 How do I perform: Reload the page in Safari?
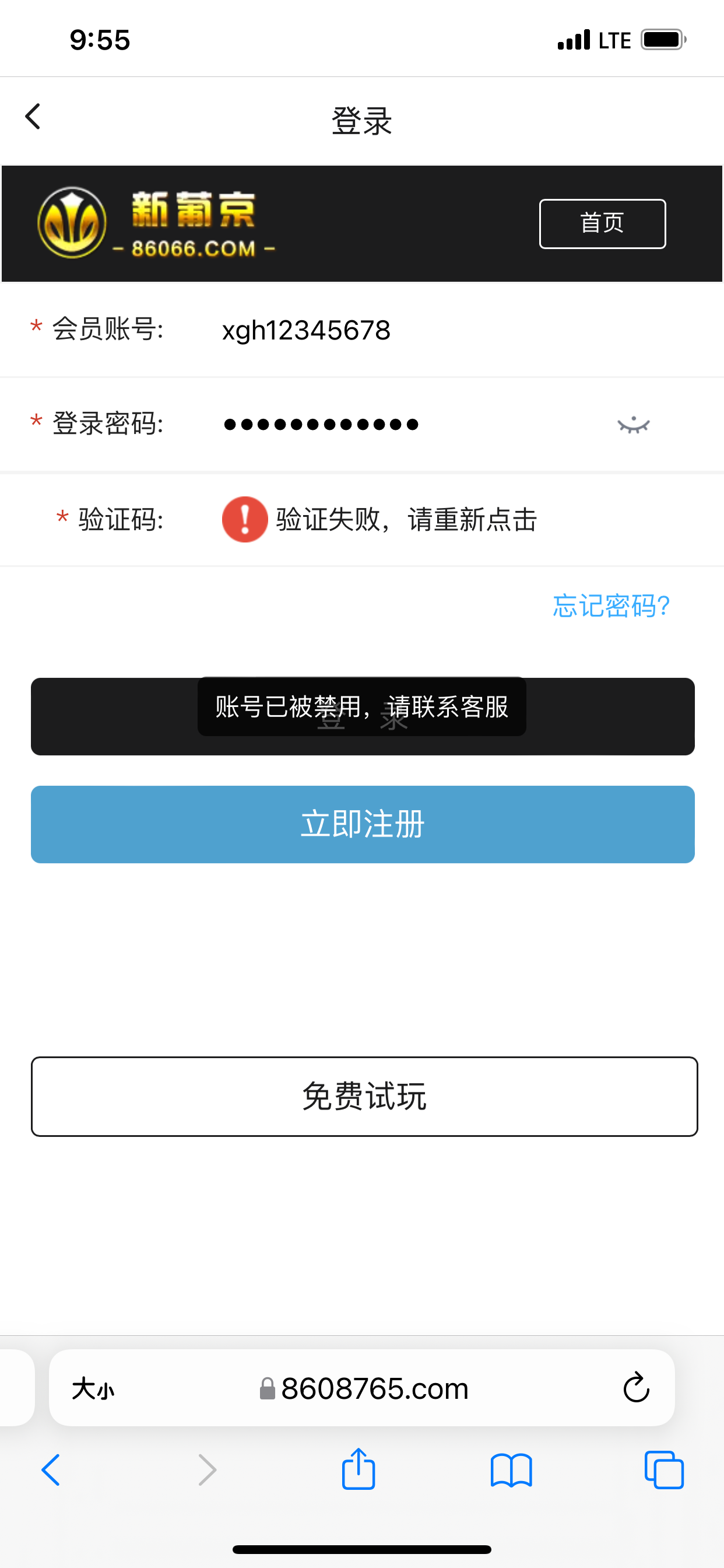click(x=636, y=1388)
